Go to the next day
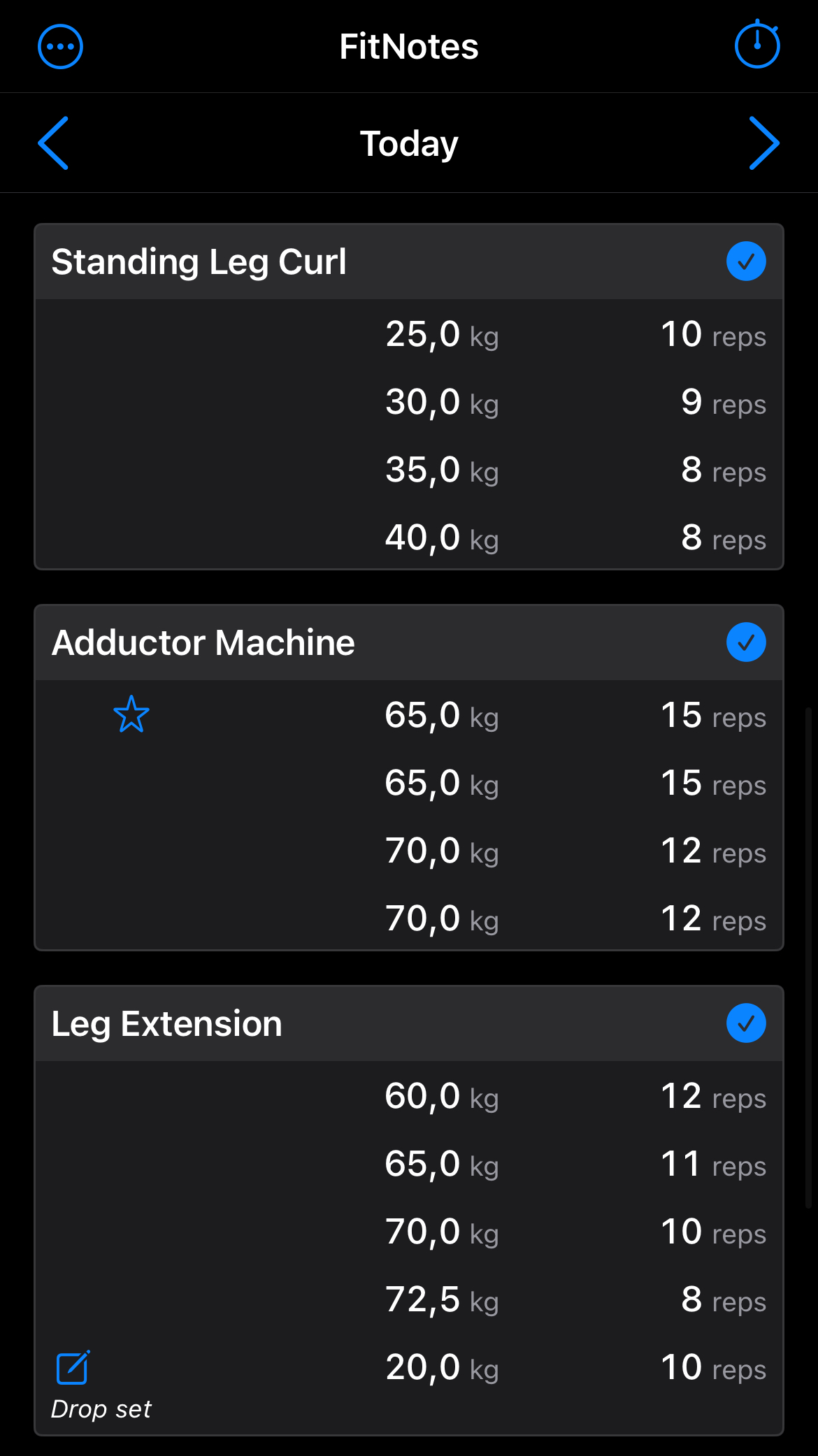Viewport: 818px width, 1456px height. [763, 143]
